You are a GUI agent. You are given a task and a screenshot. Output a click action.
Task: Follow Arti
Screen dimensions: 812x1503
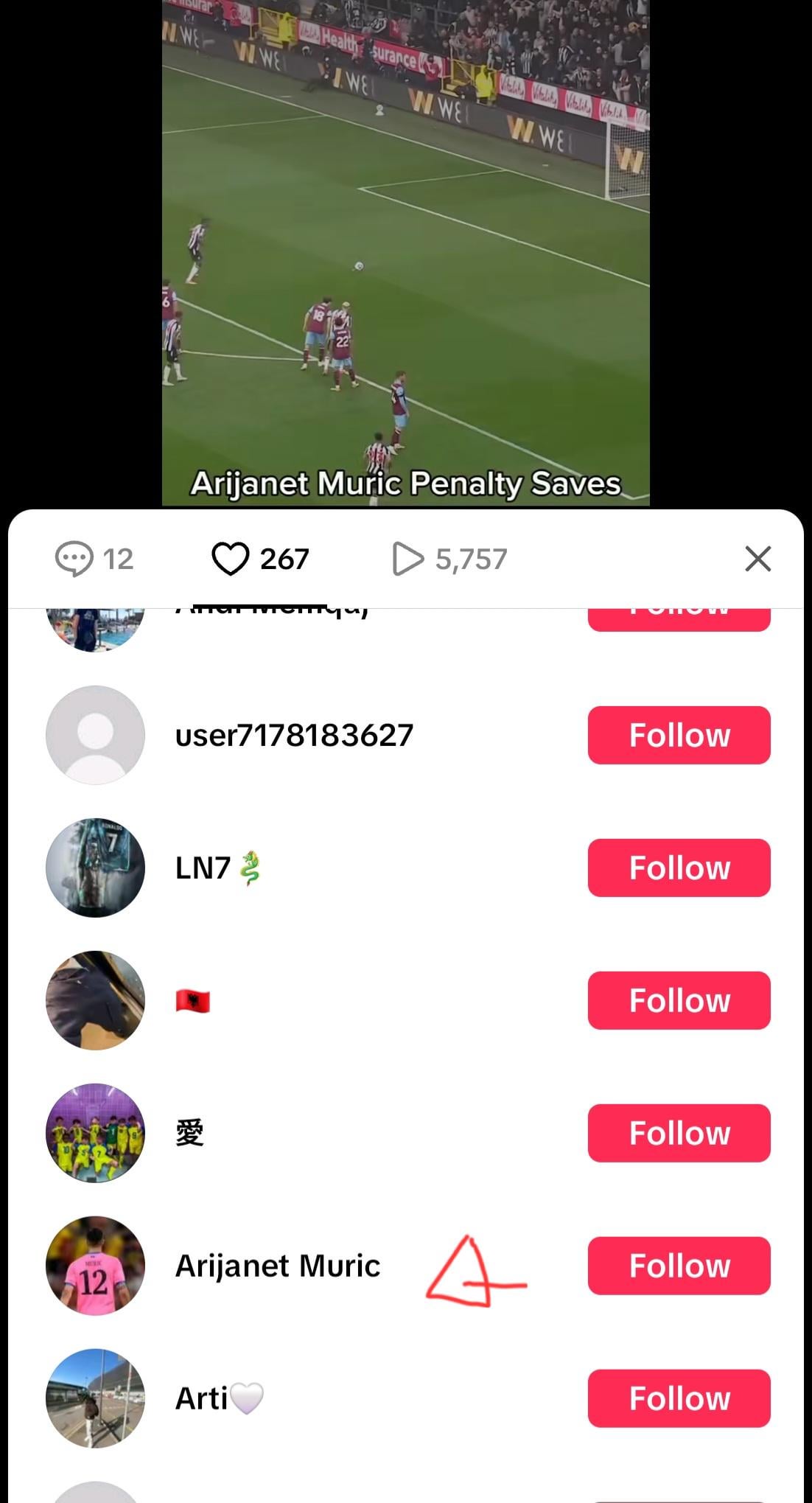(679, 1398)
